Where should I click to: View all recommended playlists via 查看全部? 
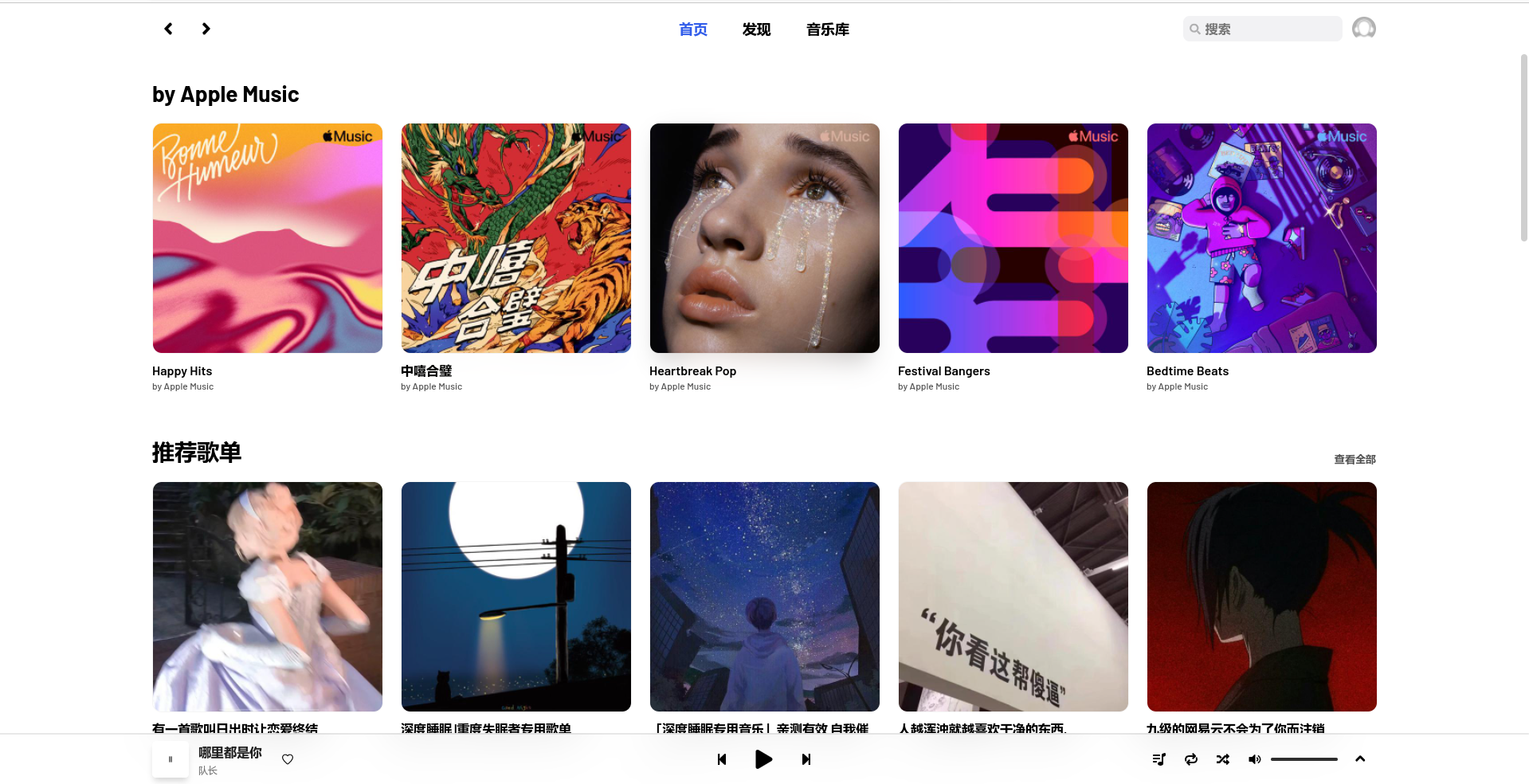[1355, 459]
